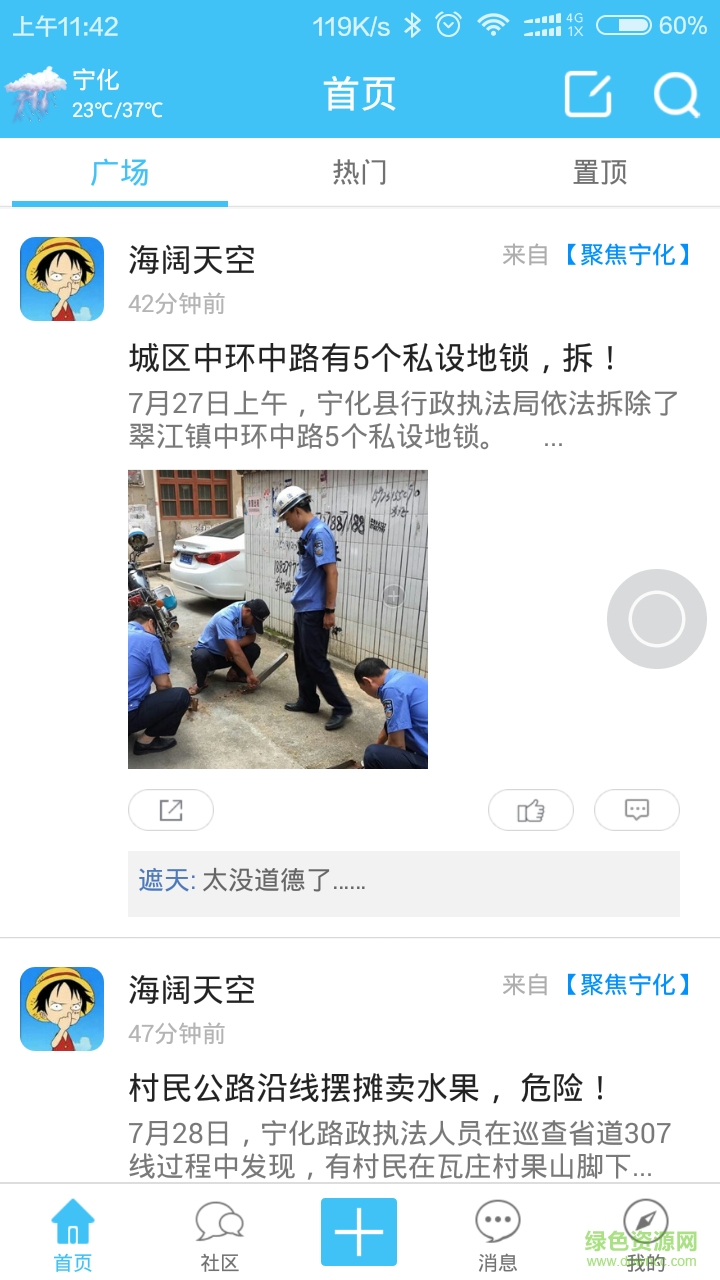Switch to the 置顶 tab
The image size is (720, 1280).
coord(599,172)
